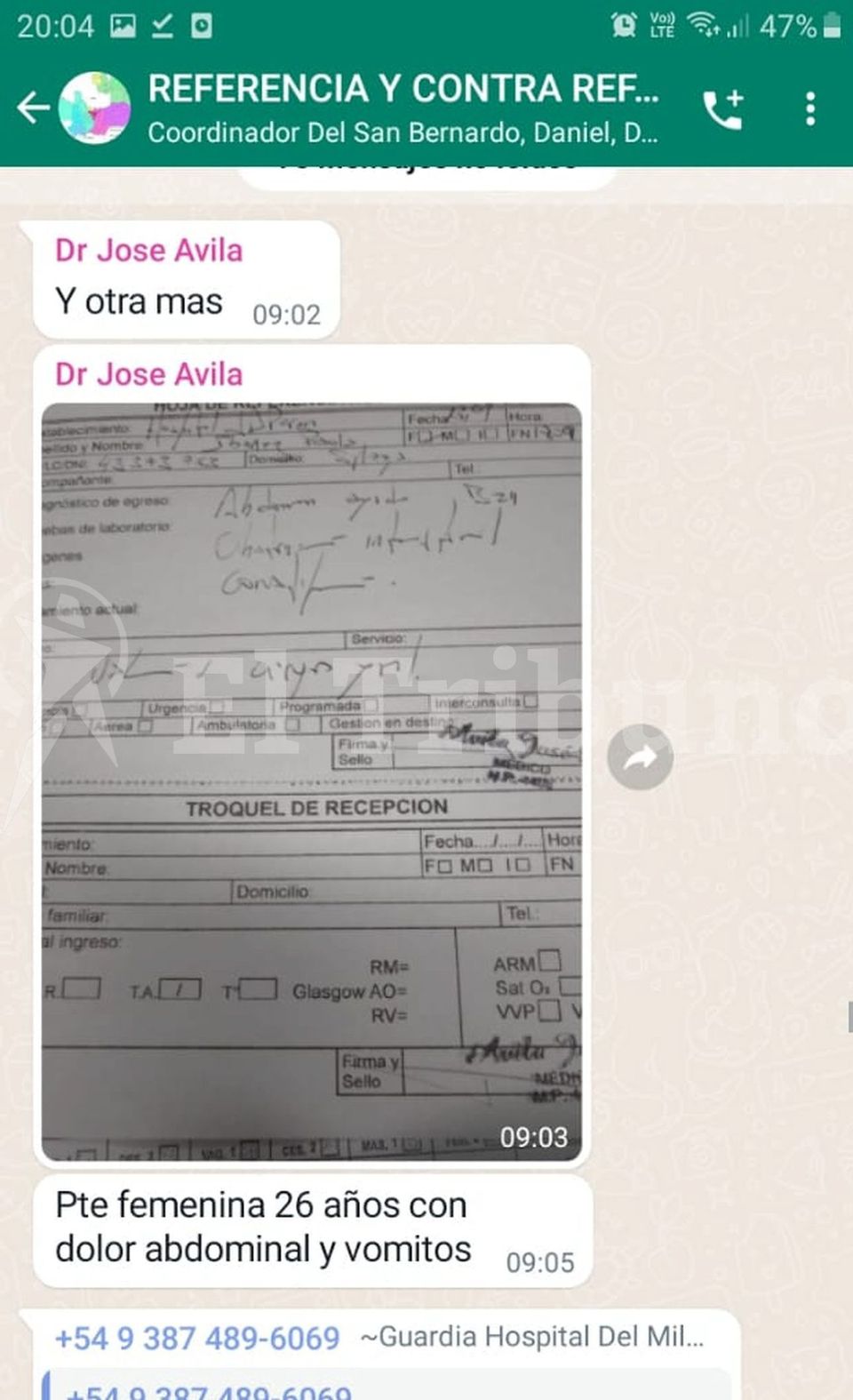Tap Dr Jose Avila name above the photo
Image resolution: width=853 pixels, height=1400 pixels.
pos(148,374)
